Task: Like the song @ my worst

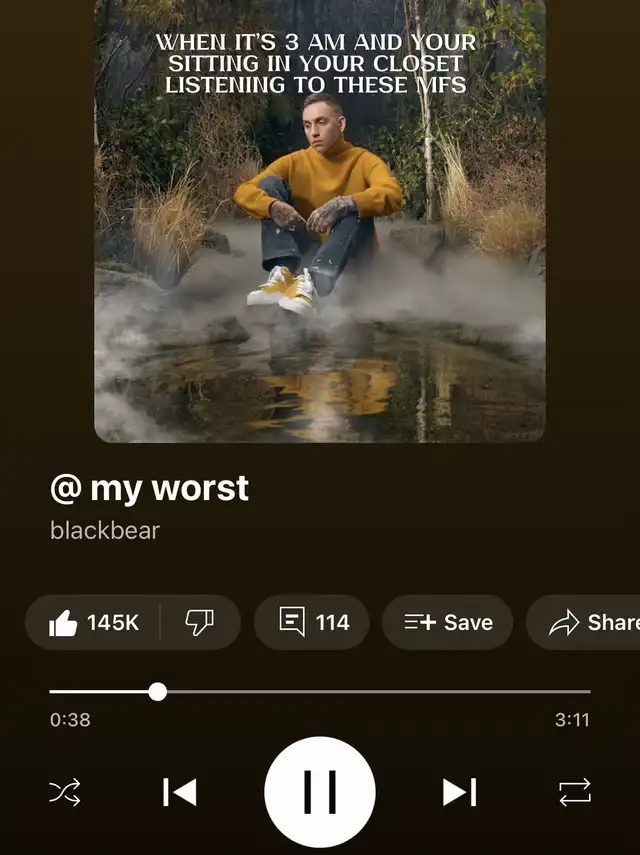Action: 93,623
